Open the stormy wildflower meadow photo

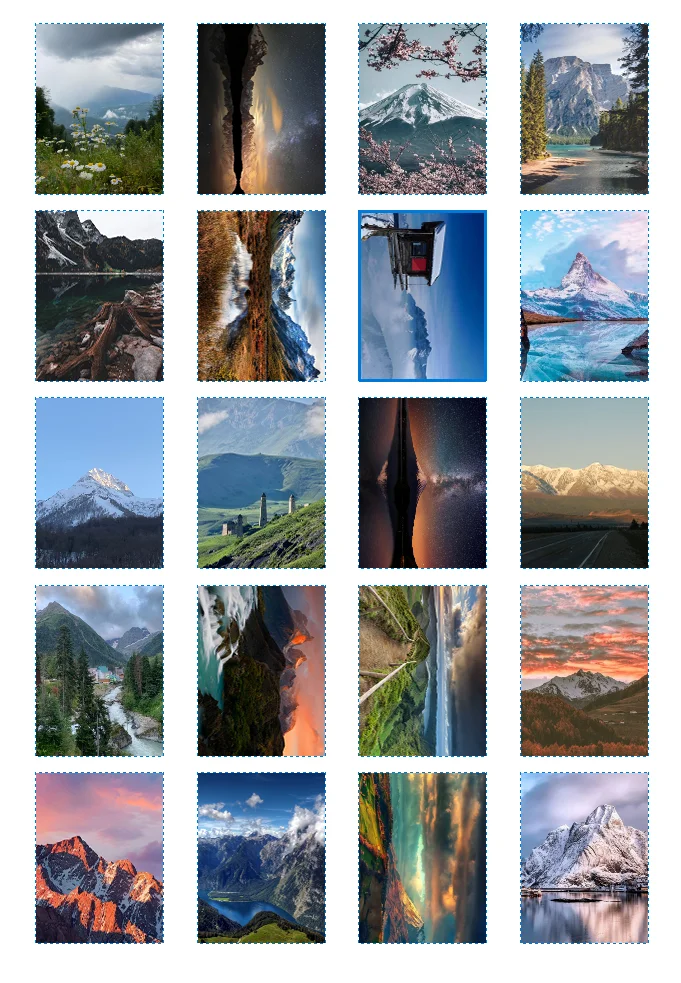(99, 109)
